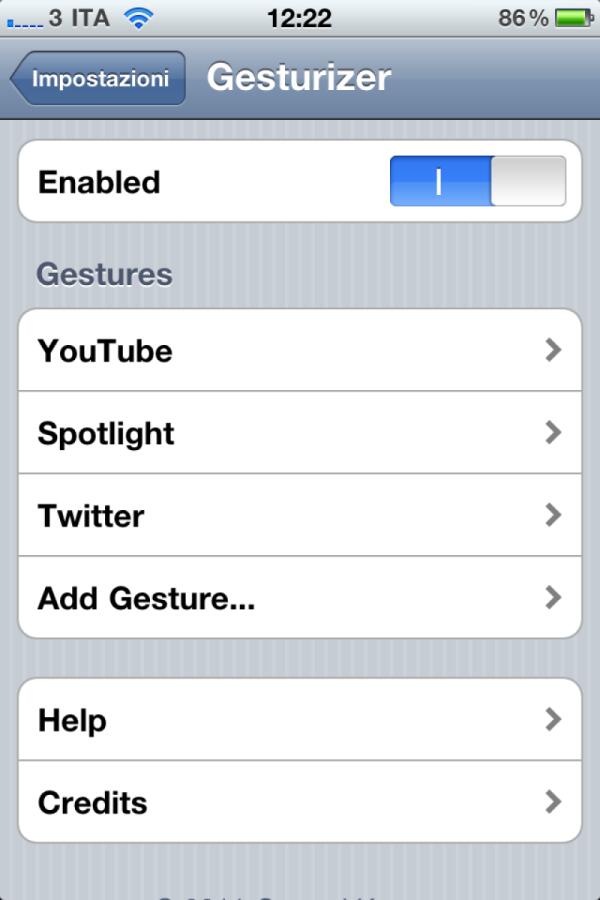Select the Twitter gesture row
The width and height of the screenshot is (600, 900).
(x=300, y=516)
